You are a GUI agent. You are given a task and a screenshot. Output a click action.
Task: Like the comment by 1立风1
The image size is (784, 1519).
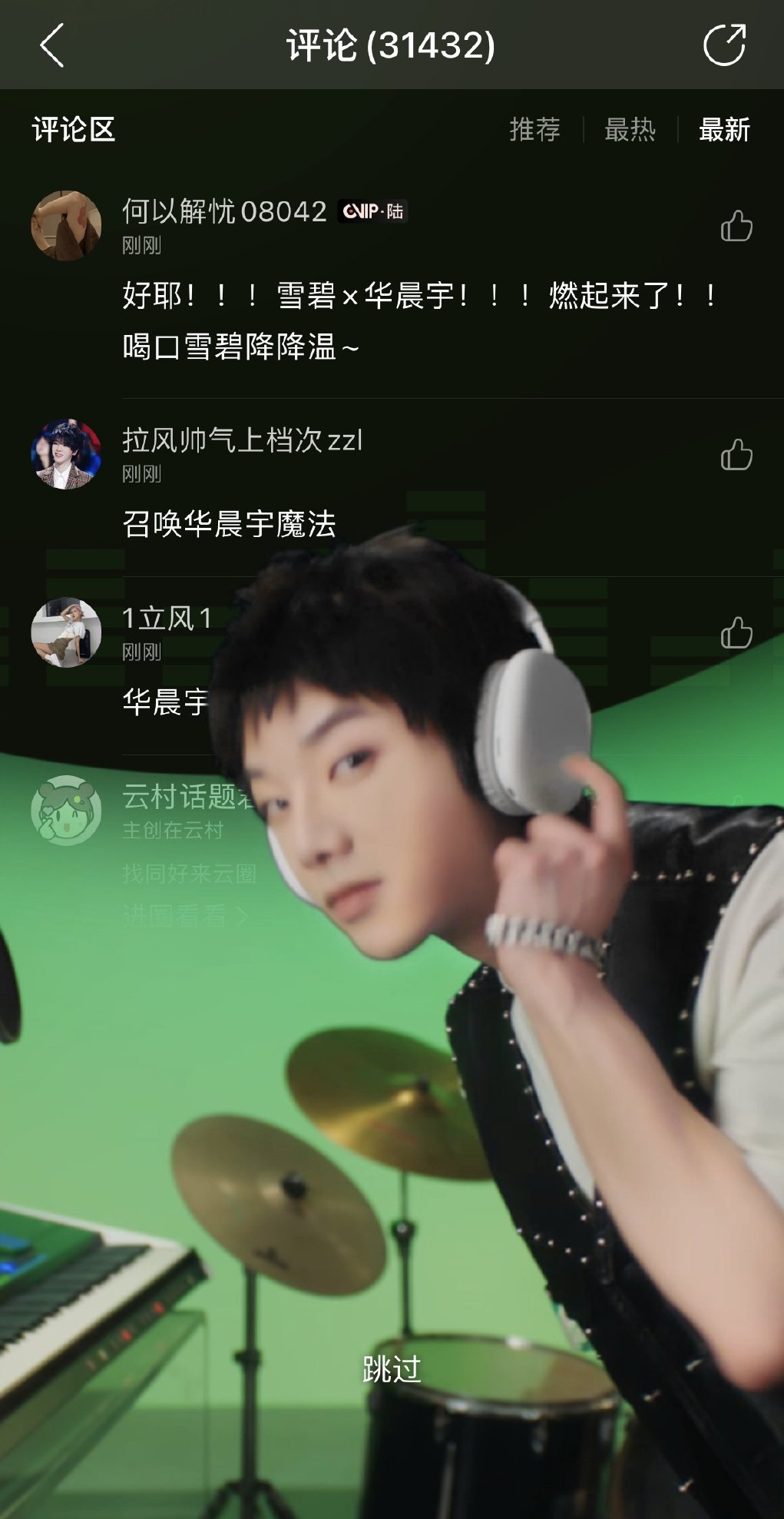(736, 632)
